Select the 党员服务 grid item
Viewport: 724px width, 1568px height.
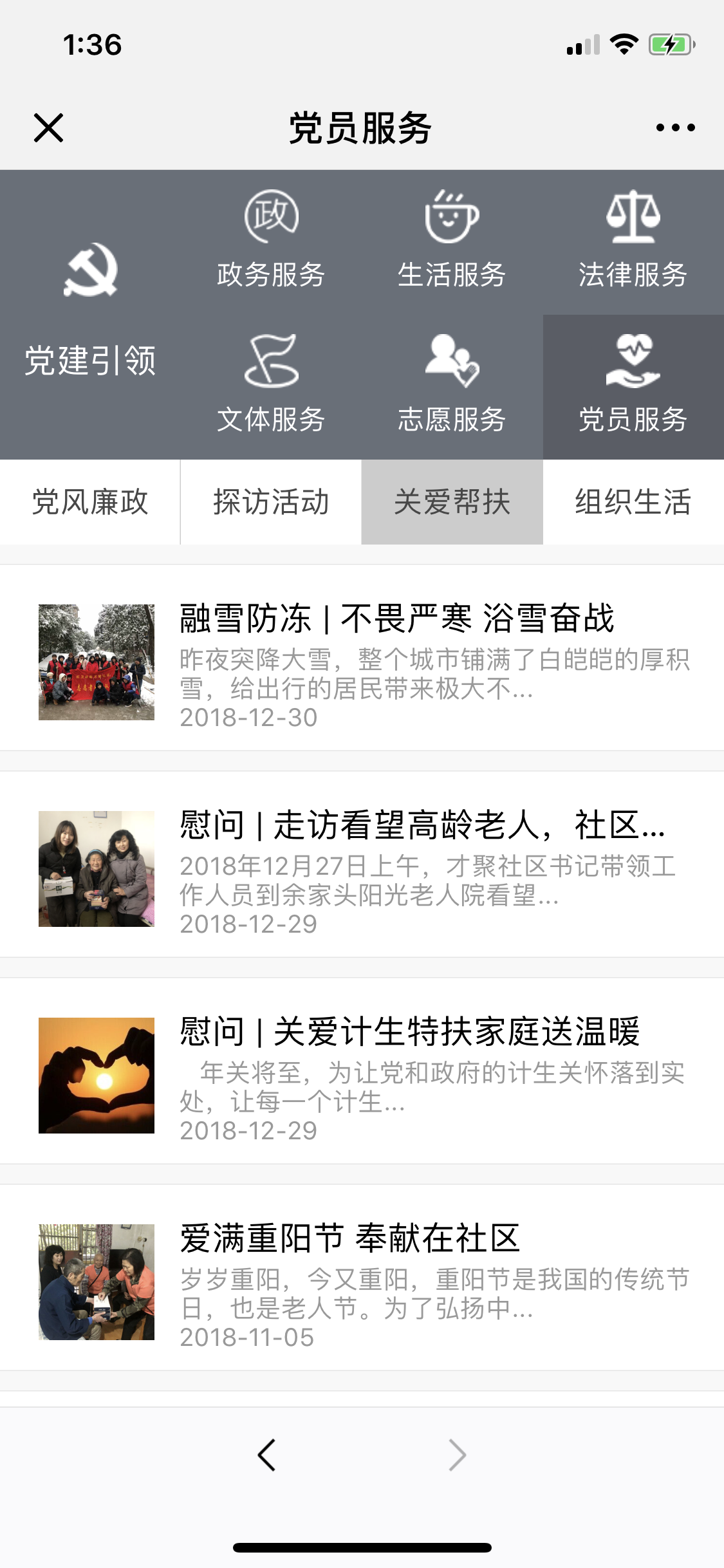pyautogui.click(x=633, y=387)
